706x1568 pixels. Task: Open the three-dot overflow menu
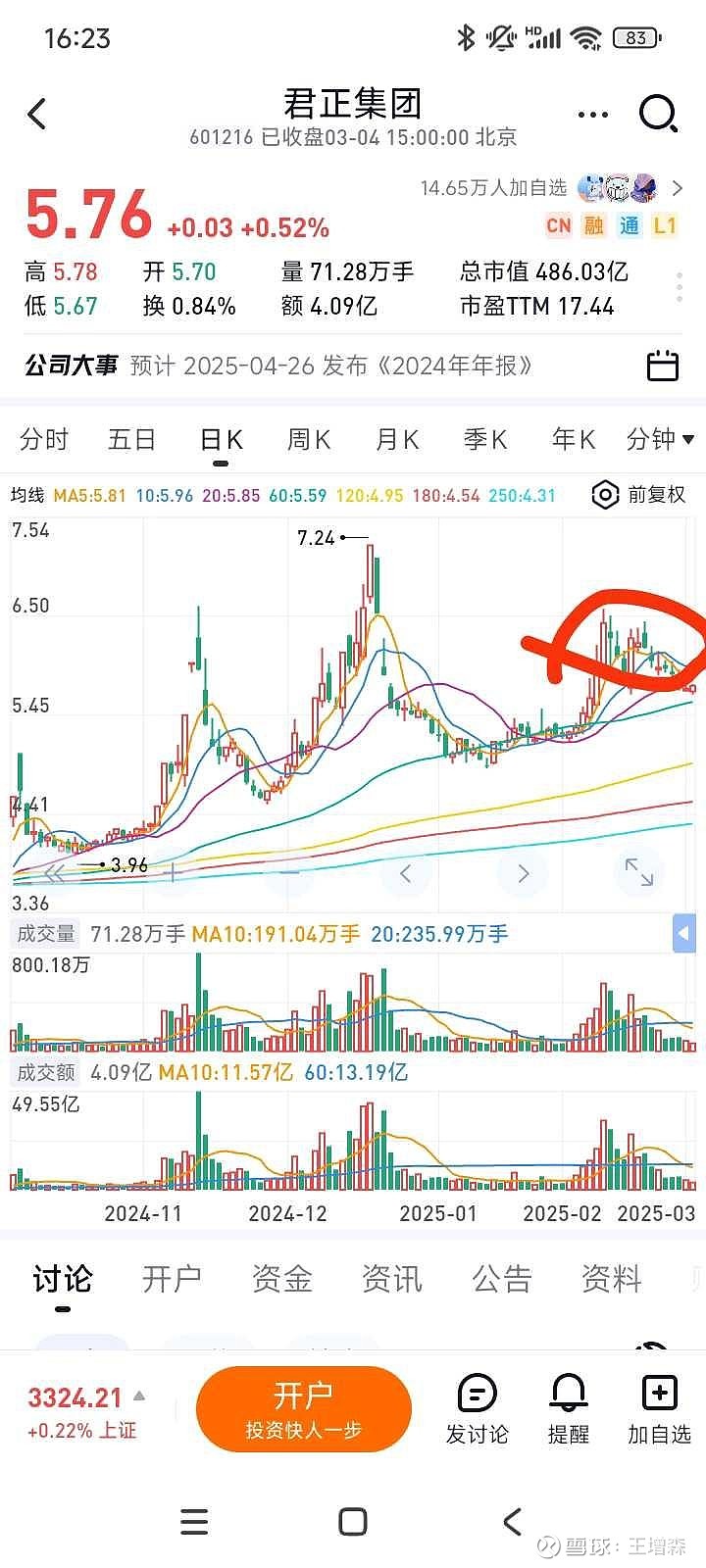pyautogui.click(x=592, y=115)
